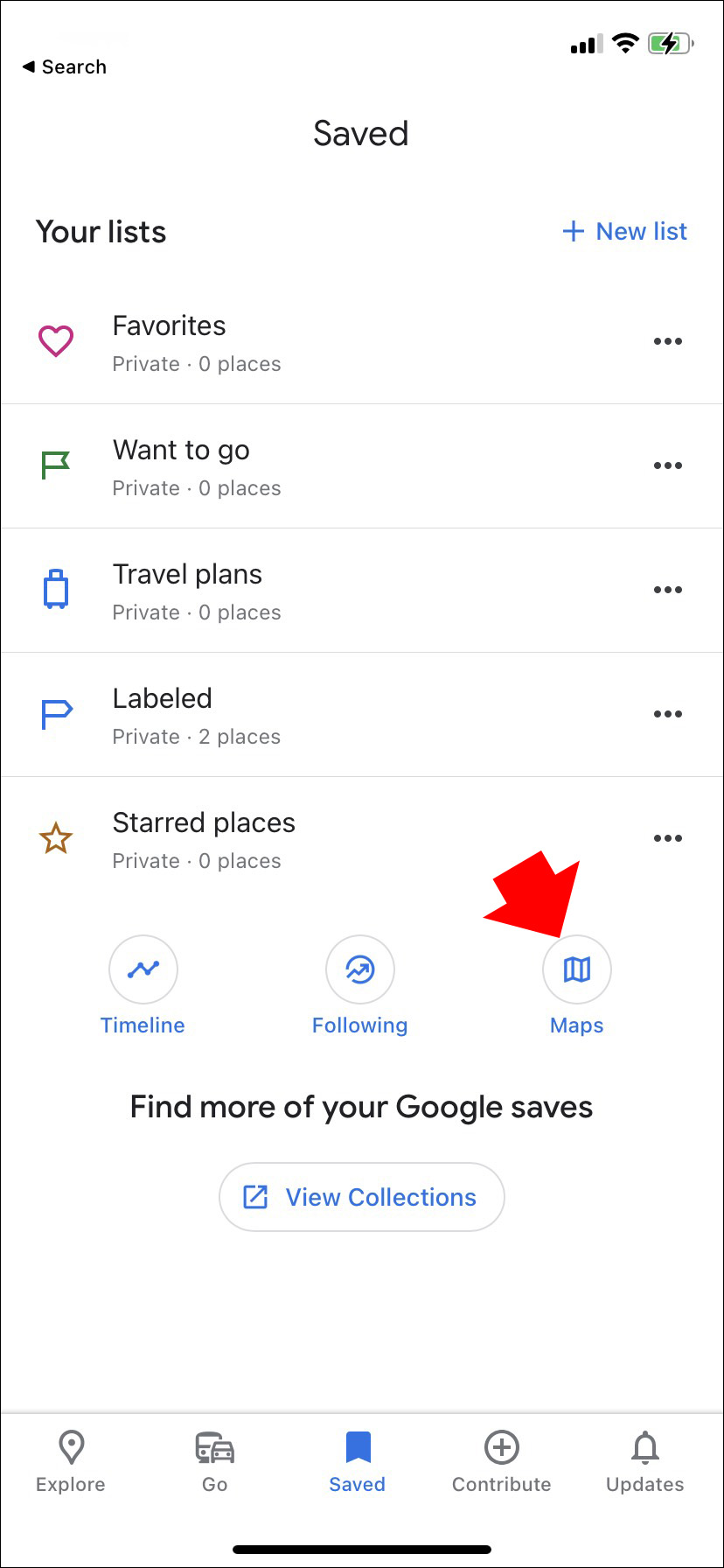Image resolution: width=724 pixels, height=1568 pixels.
Task: Open more options for Want to go
Action: 667,466
